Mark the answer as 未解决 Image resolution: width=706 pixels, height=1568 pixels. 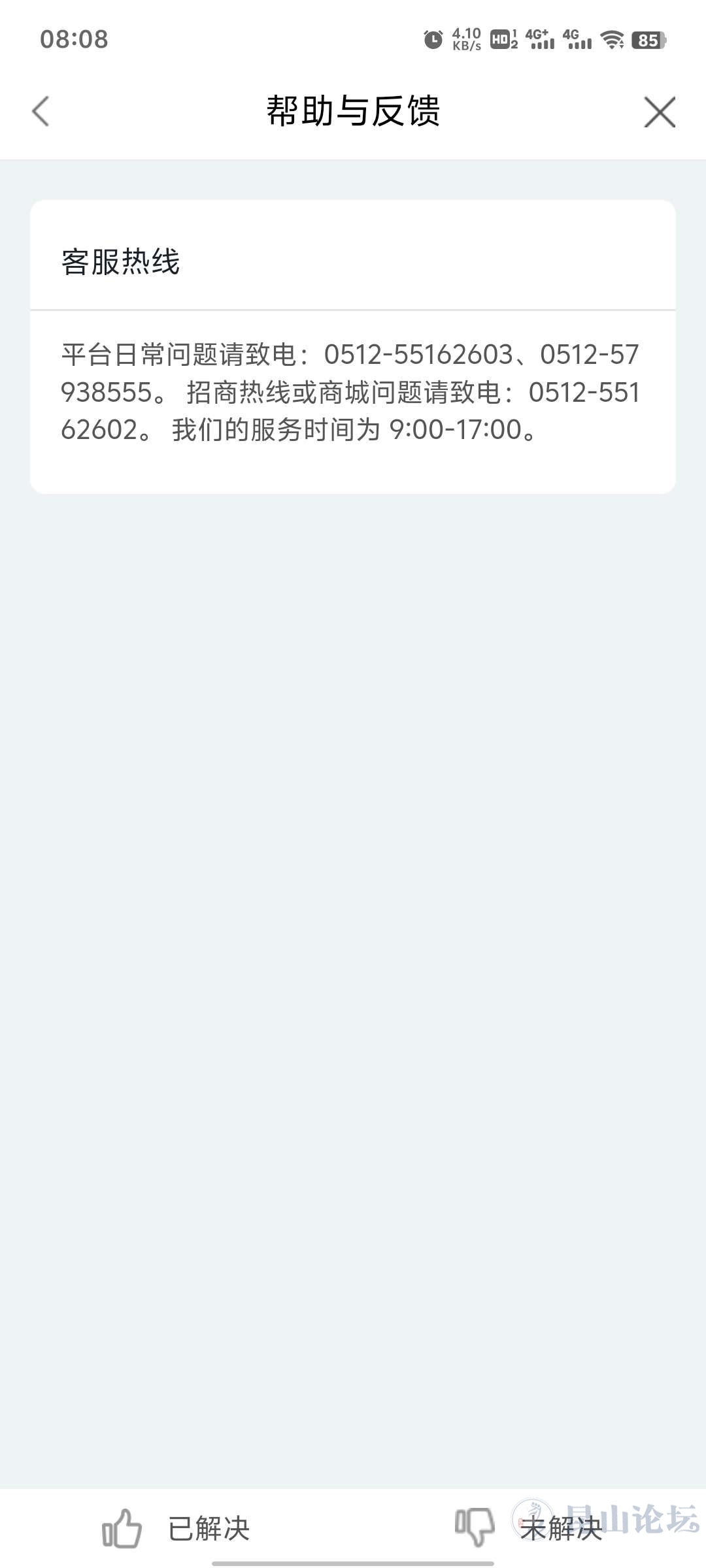[528, 1527]
